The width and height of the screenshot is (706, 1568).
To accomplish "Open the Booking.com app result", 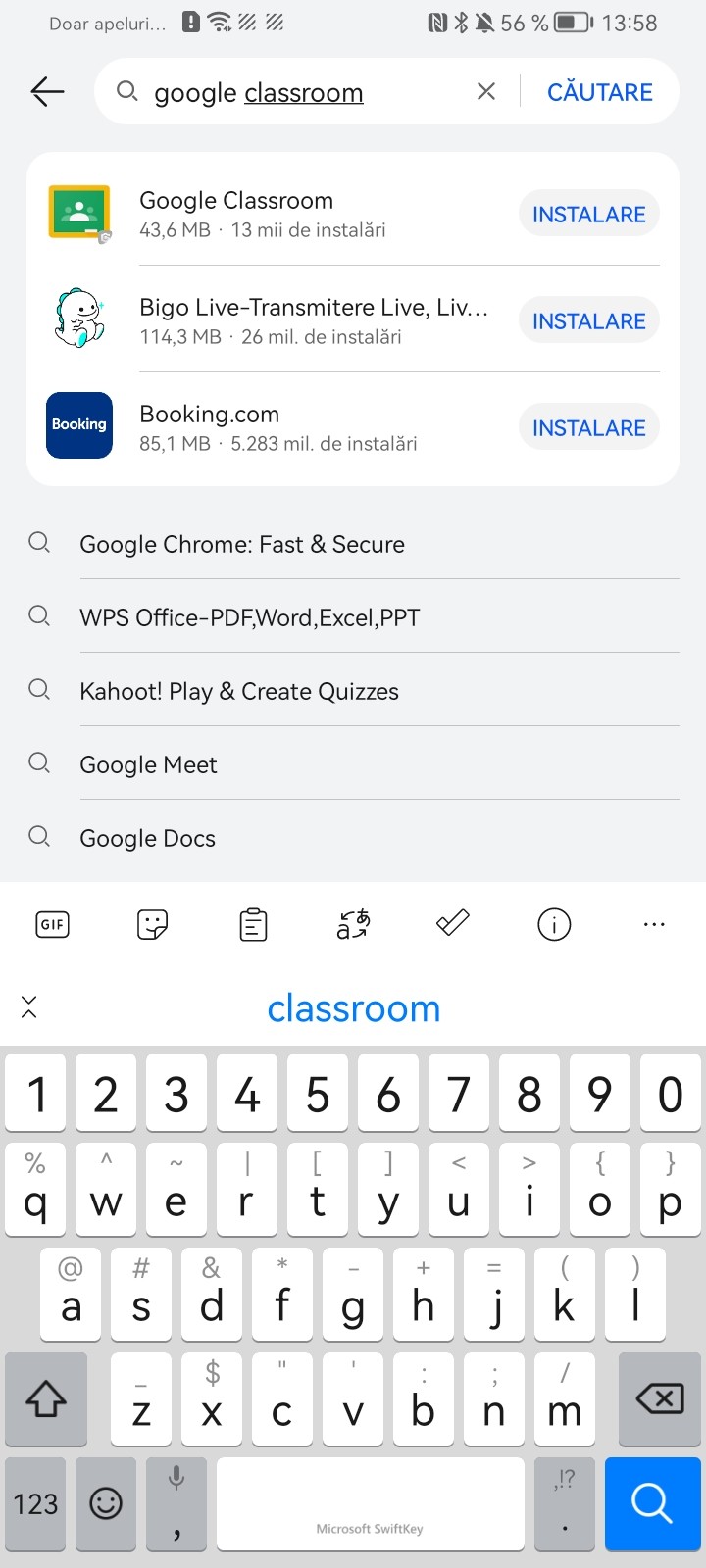I will pyautogui.click(x=275, y=427).
